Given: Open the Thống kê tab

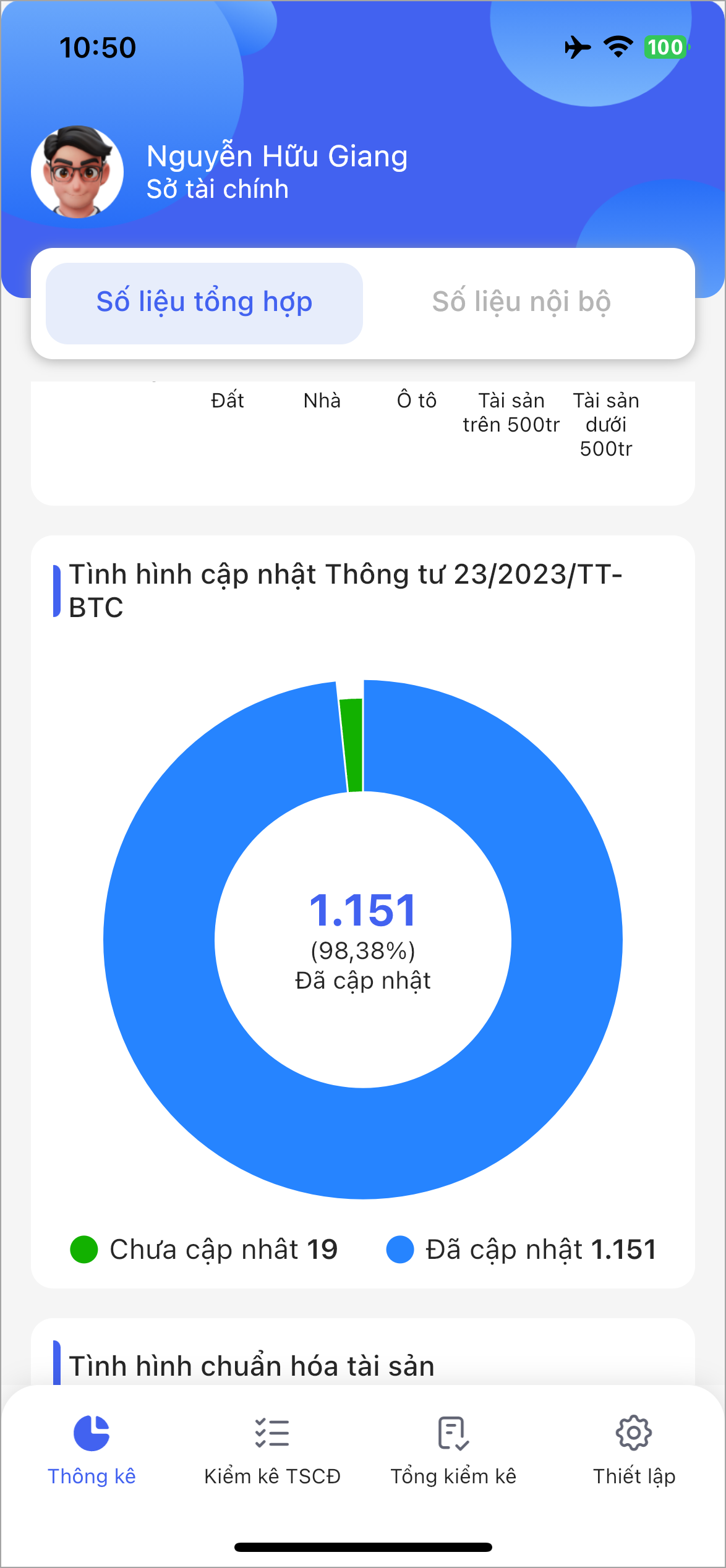Looking at the screenshot, I should click(92, 1450).
